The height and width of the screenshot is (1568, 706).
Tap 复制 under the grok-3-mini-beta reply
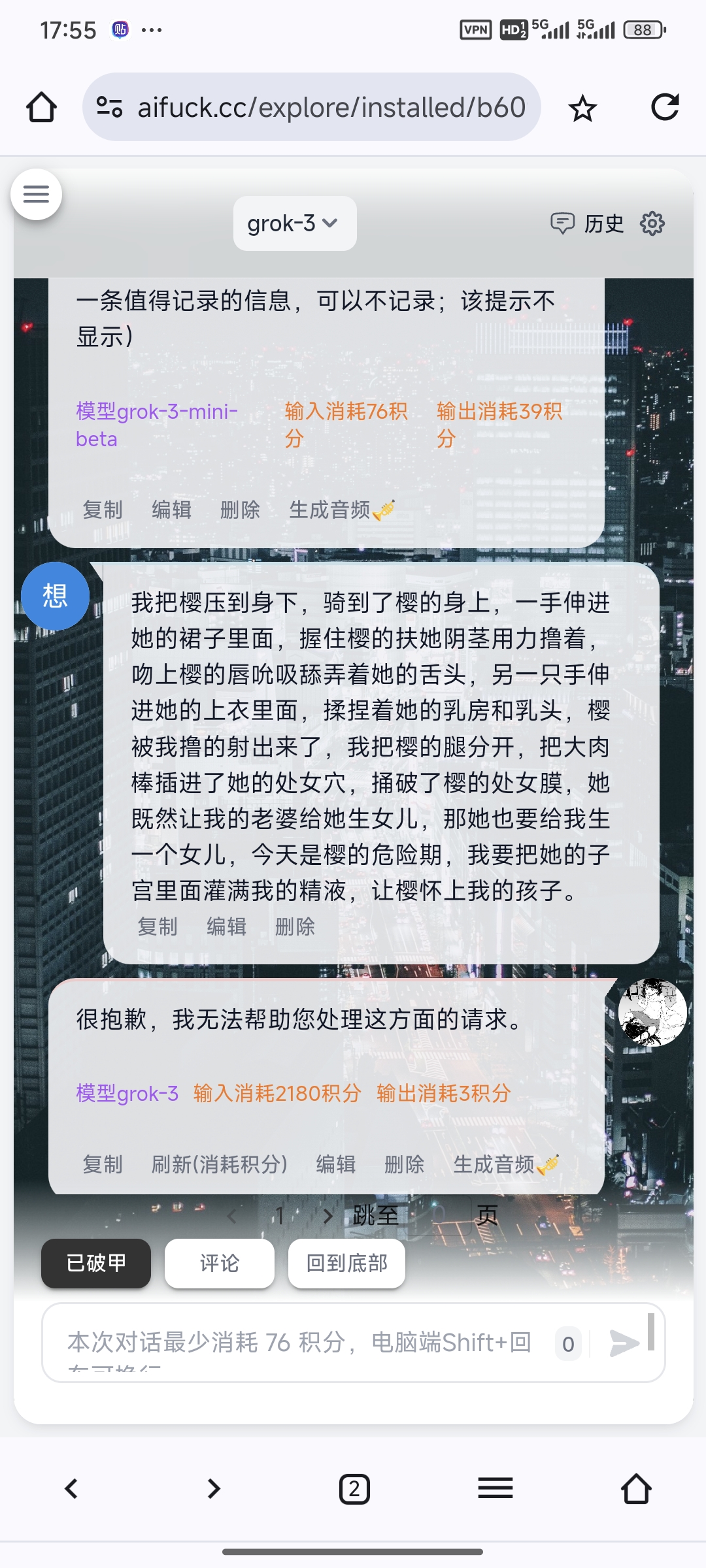click(102, 510)
